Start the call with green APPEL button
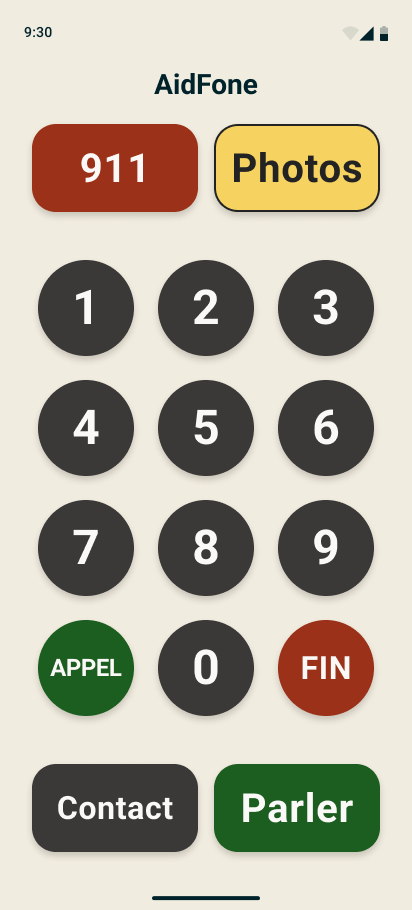 [86, 668]
